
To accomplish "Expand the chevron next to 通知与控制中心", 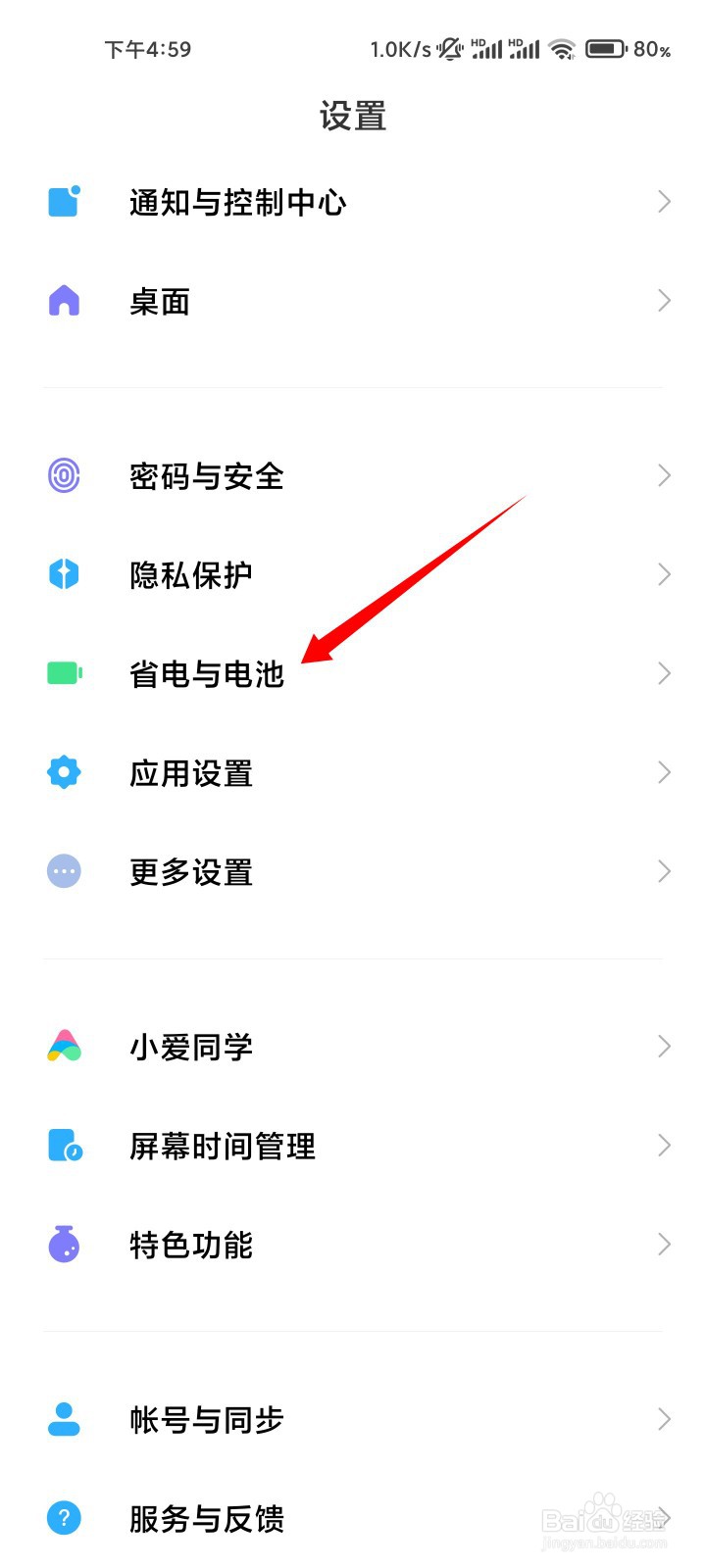I will coord(664,202).
